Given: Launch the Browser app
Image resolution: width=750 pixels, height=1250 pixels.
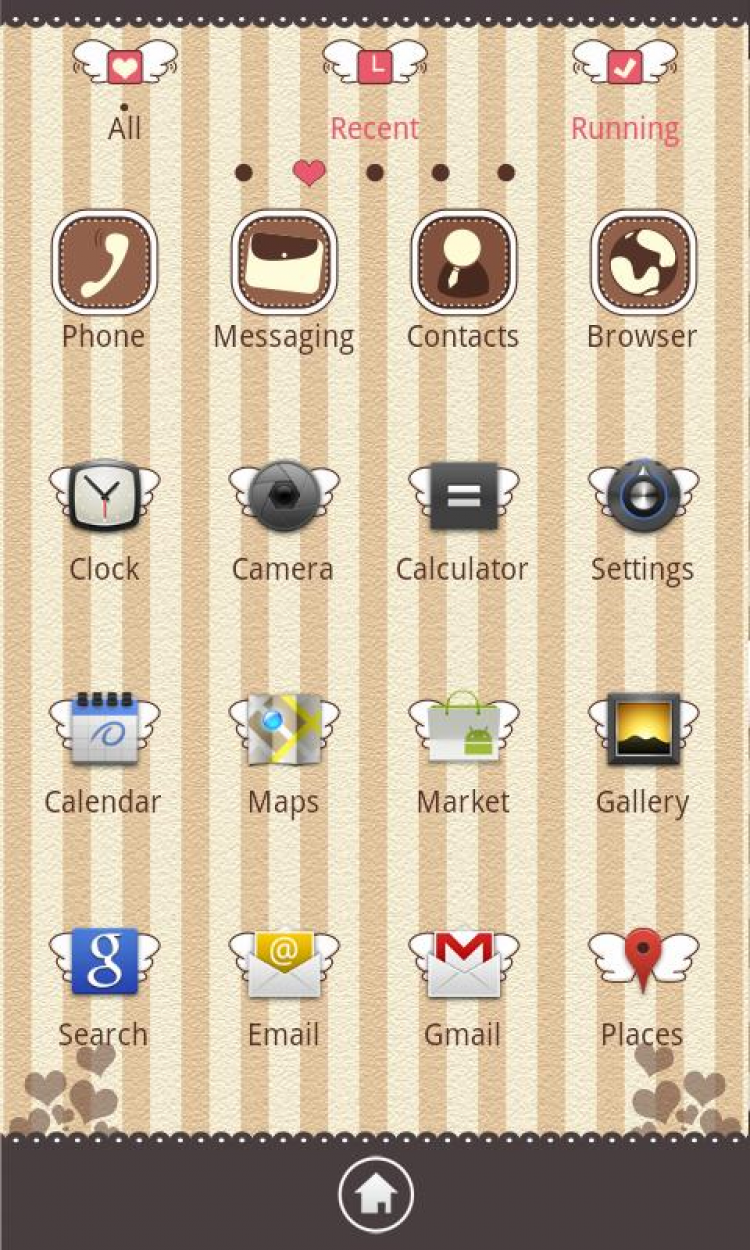Looking at the screenshot, I should pos(643,263).
